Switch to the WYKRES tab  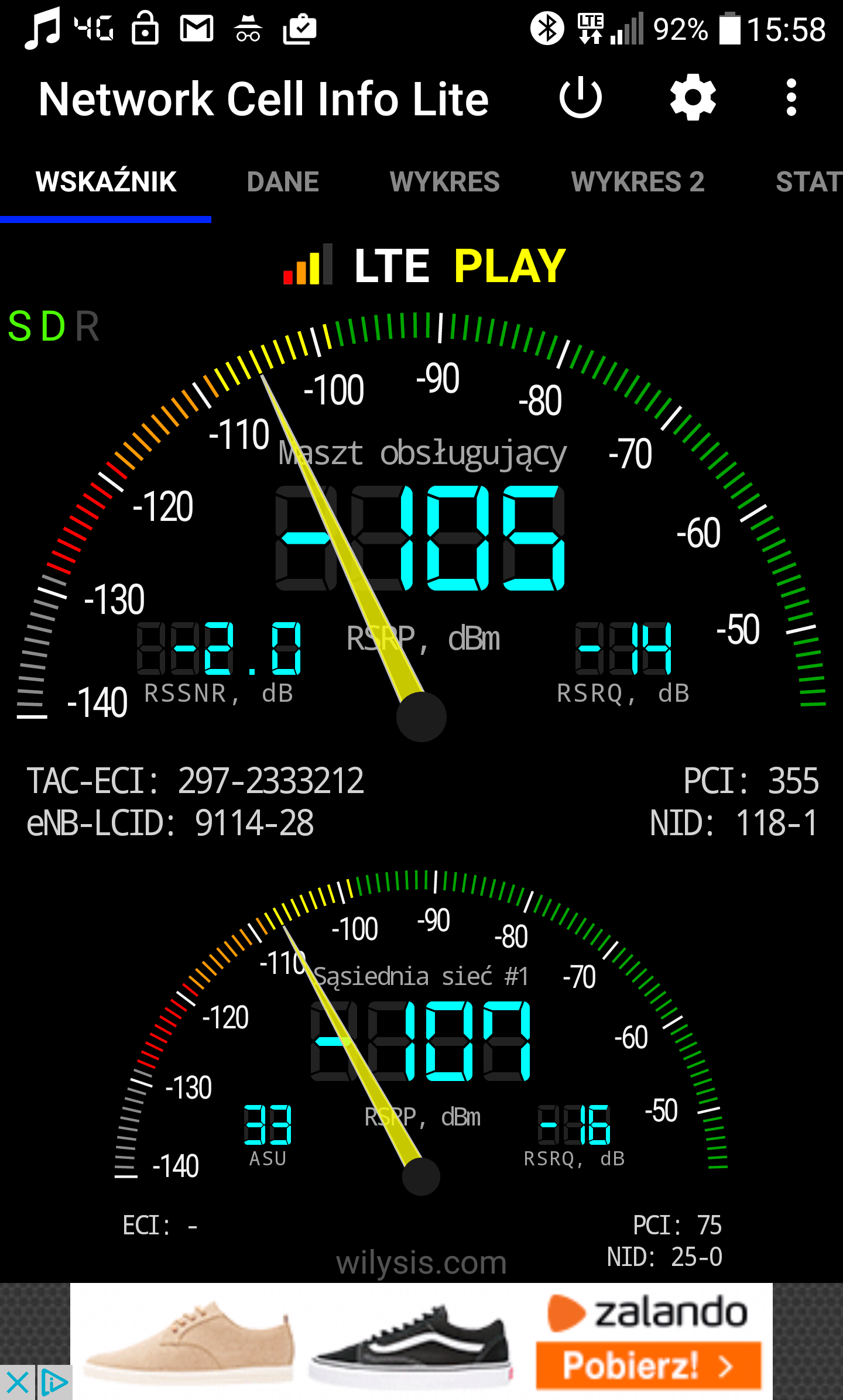[x=444, y=181]
